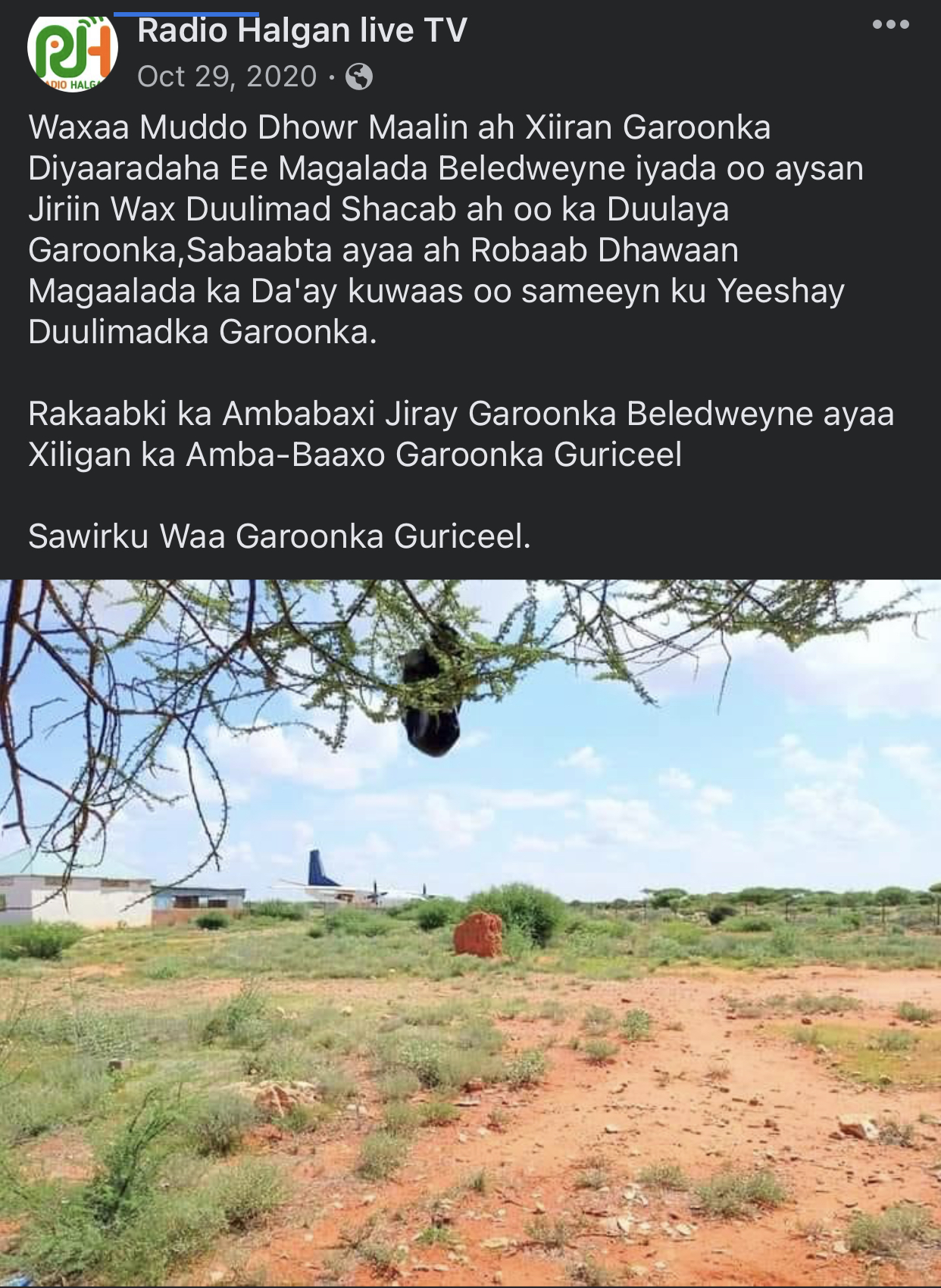Tap the Oct 29, 2020 post timestamp

227,77
